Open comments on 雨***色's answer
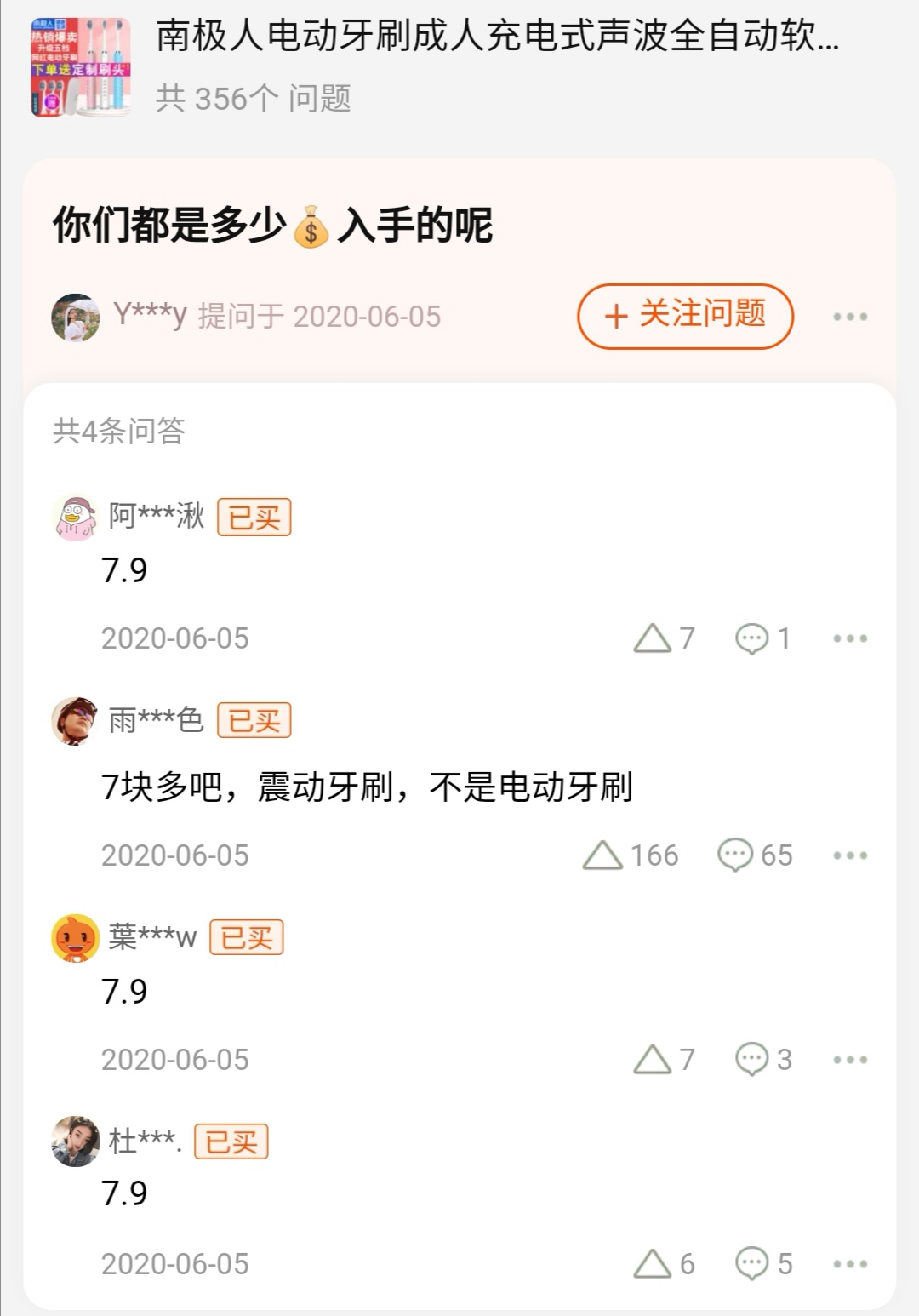 coord(751,854)
